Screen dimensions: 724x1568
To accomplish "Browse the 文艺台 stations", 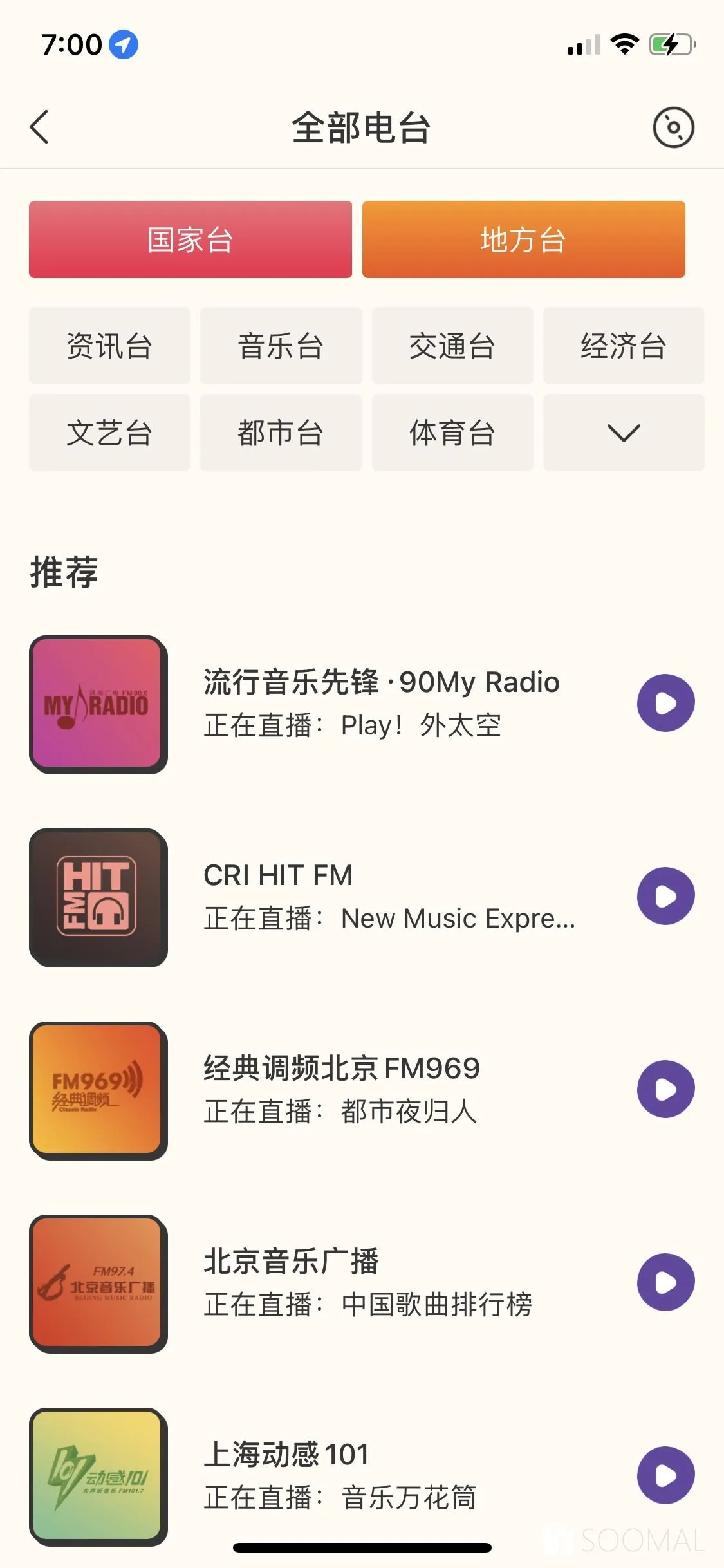I will click(x=109, y=433).
